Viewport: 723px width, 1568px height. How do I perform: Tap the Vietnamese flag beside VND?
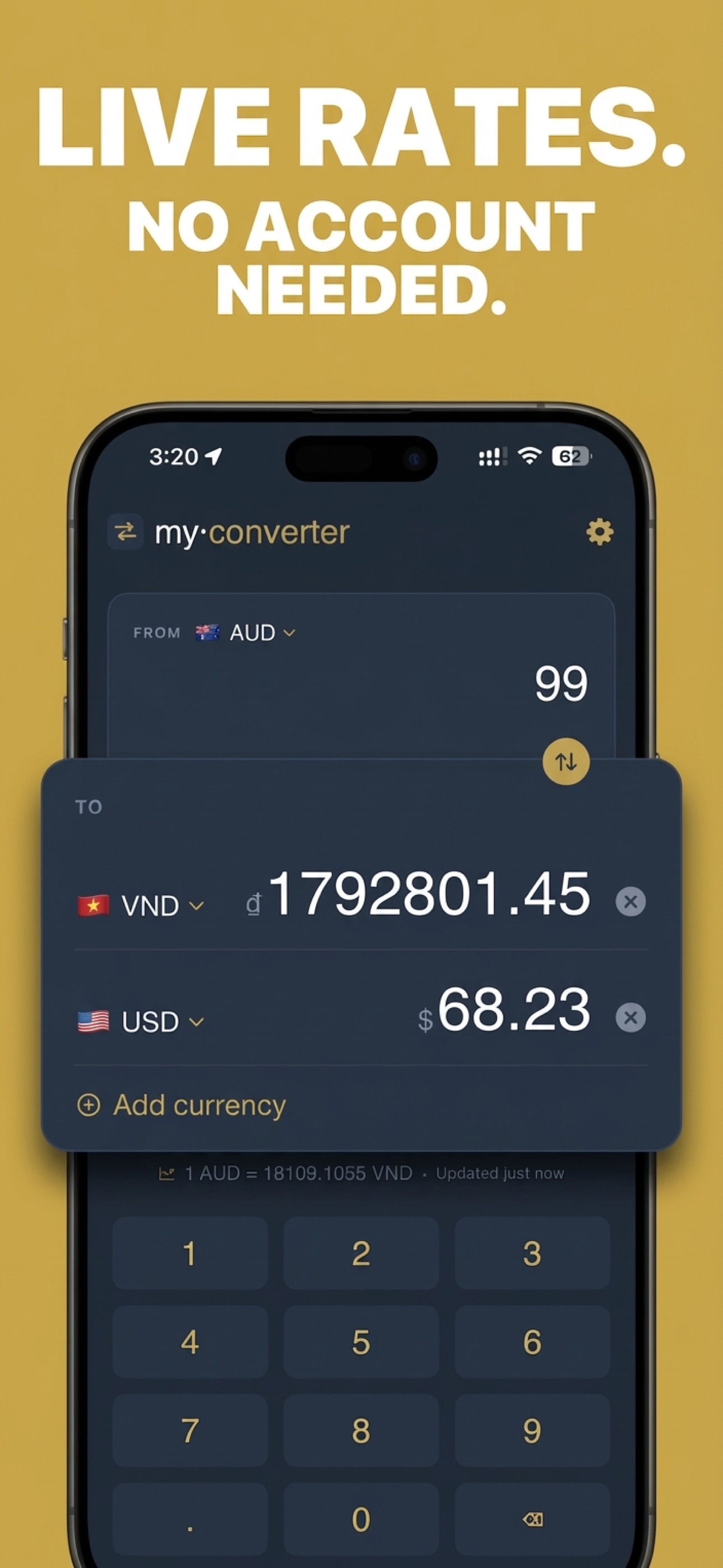click(x=92, y=904)
